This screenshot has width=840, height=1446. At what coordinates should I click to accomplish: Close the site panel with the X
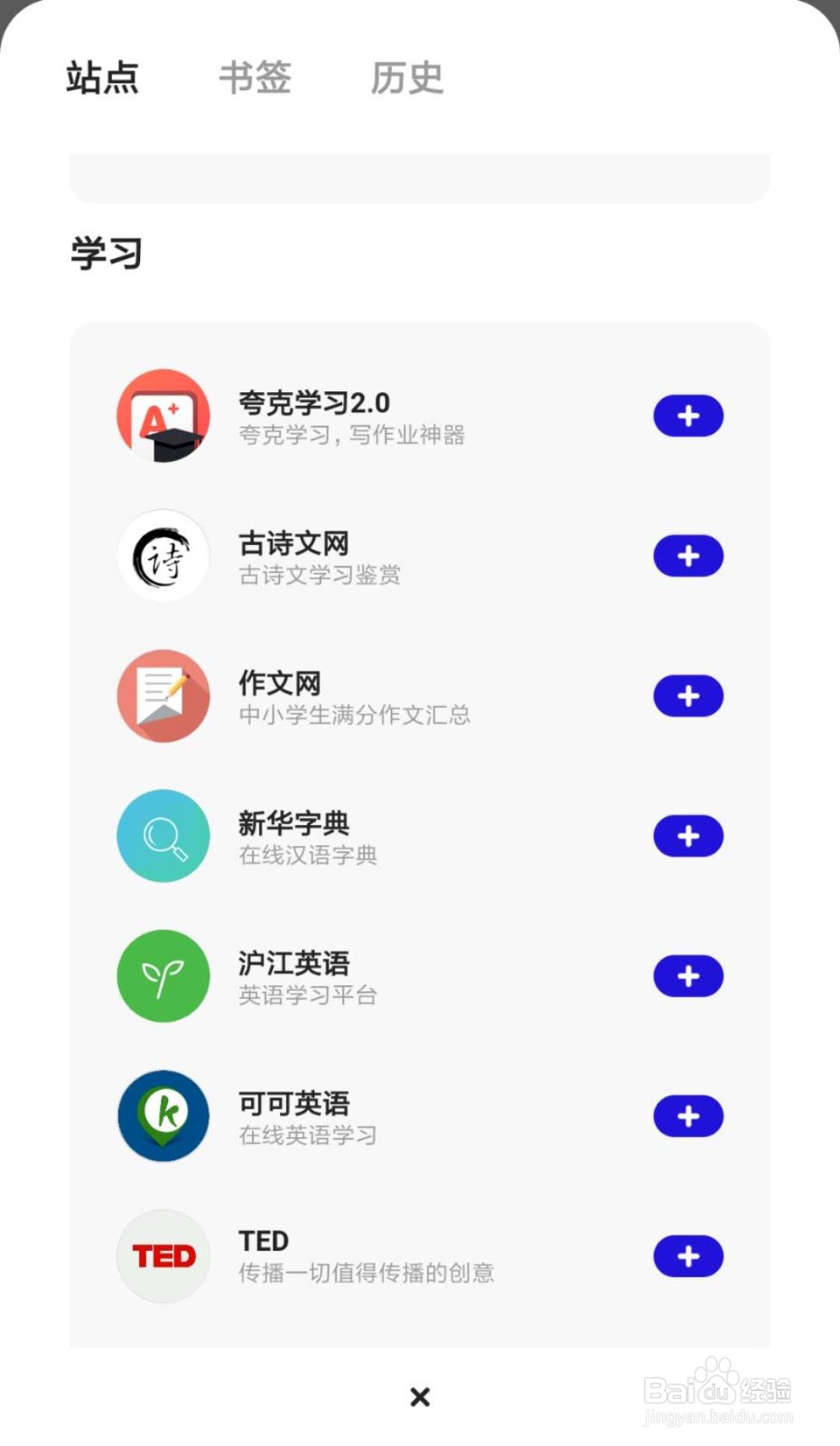[x=420, y=1397]
